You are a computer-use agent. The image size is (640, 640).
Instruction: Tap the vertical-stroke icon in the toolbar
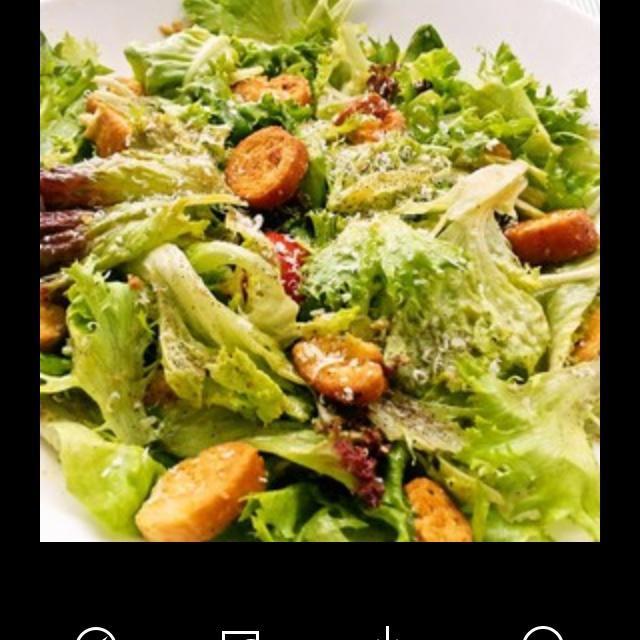387,634
